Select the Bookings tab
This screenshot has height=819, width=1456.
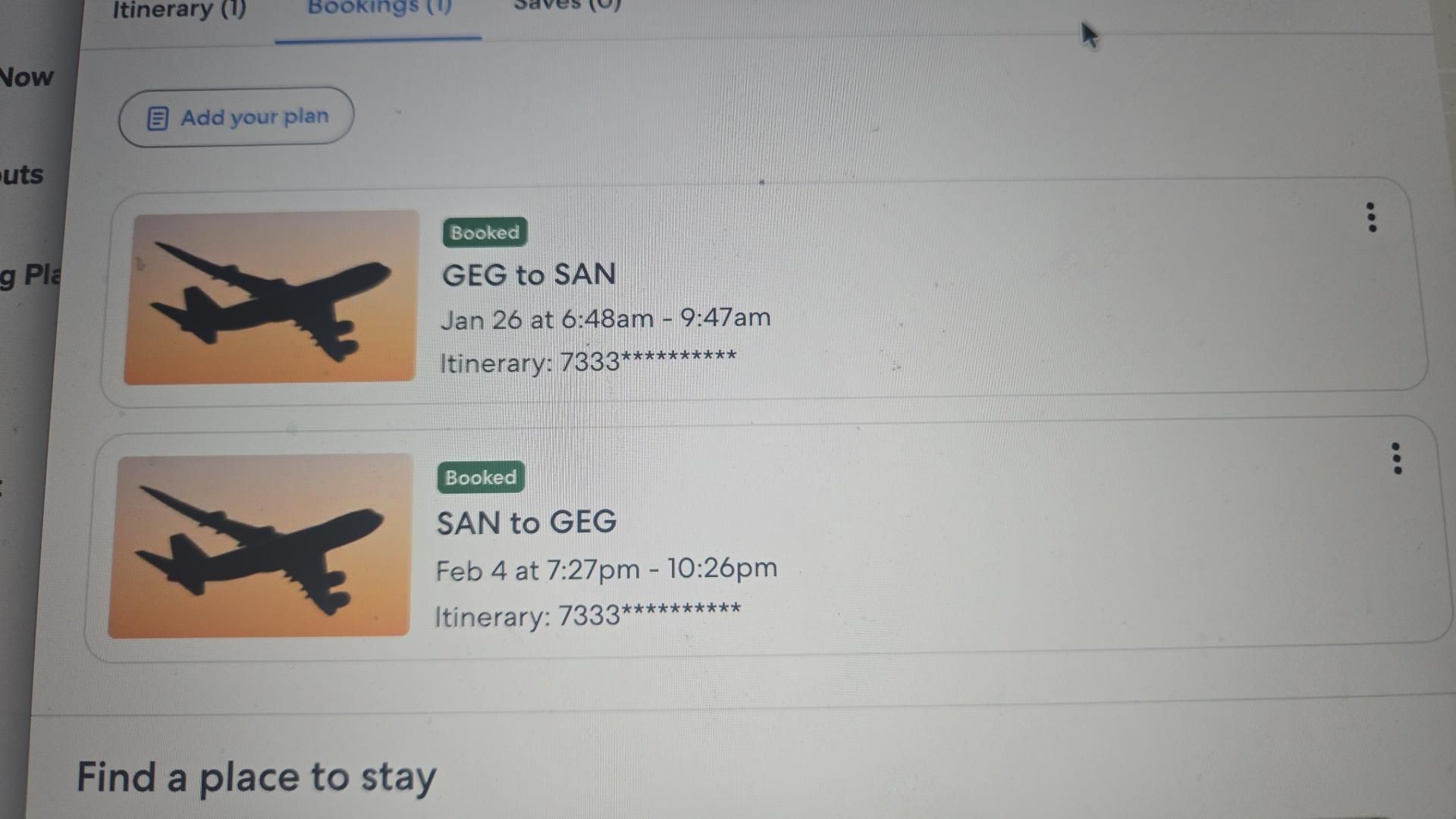point(378,9)
